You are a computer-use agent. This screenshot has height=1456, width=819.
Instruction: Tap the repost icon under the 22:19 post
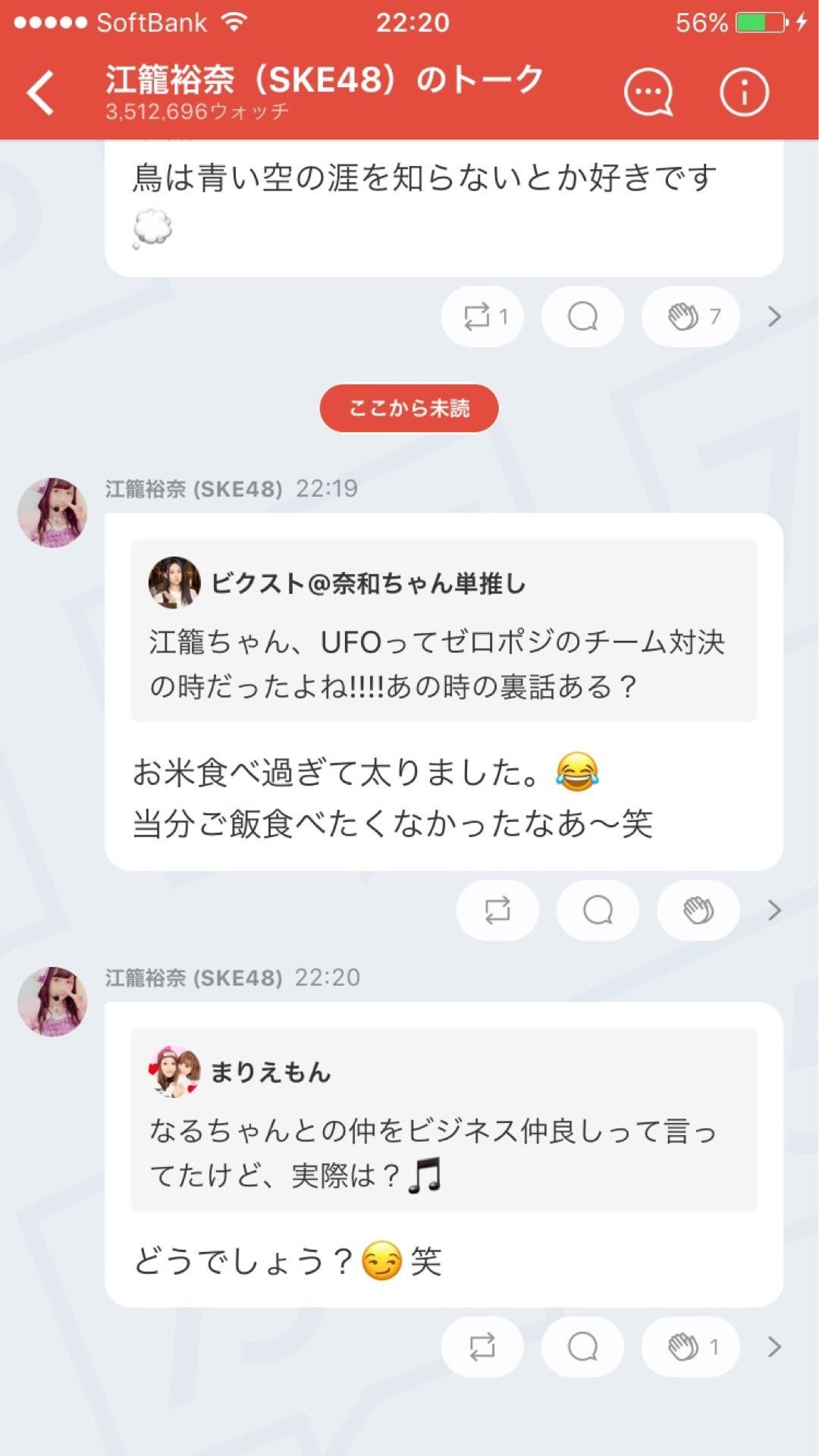tap(497, 910)
